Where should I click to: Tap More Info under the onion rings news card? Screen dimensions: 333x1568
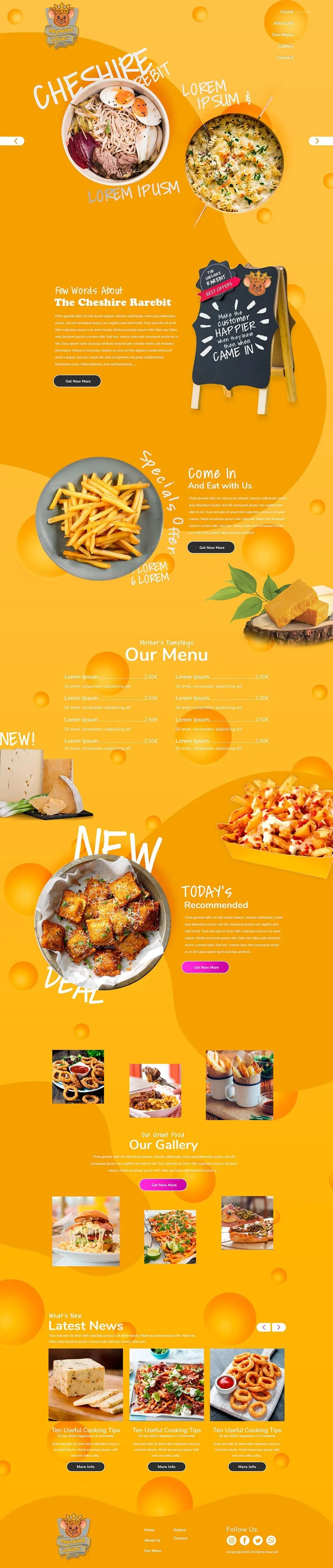pyautogui.click(x=247, y=1466)
